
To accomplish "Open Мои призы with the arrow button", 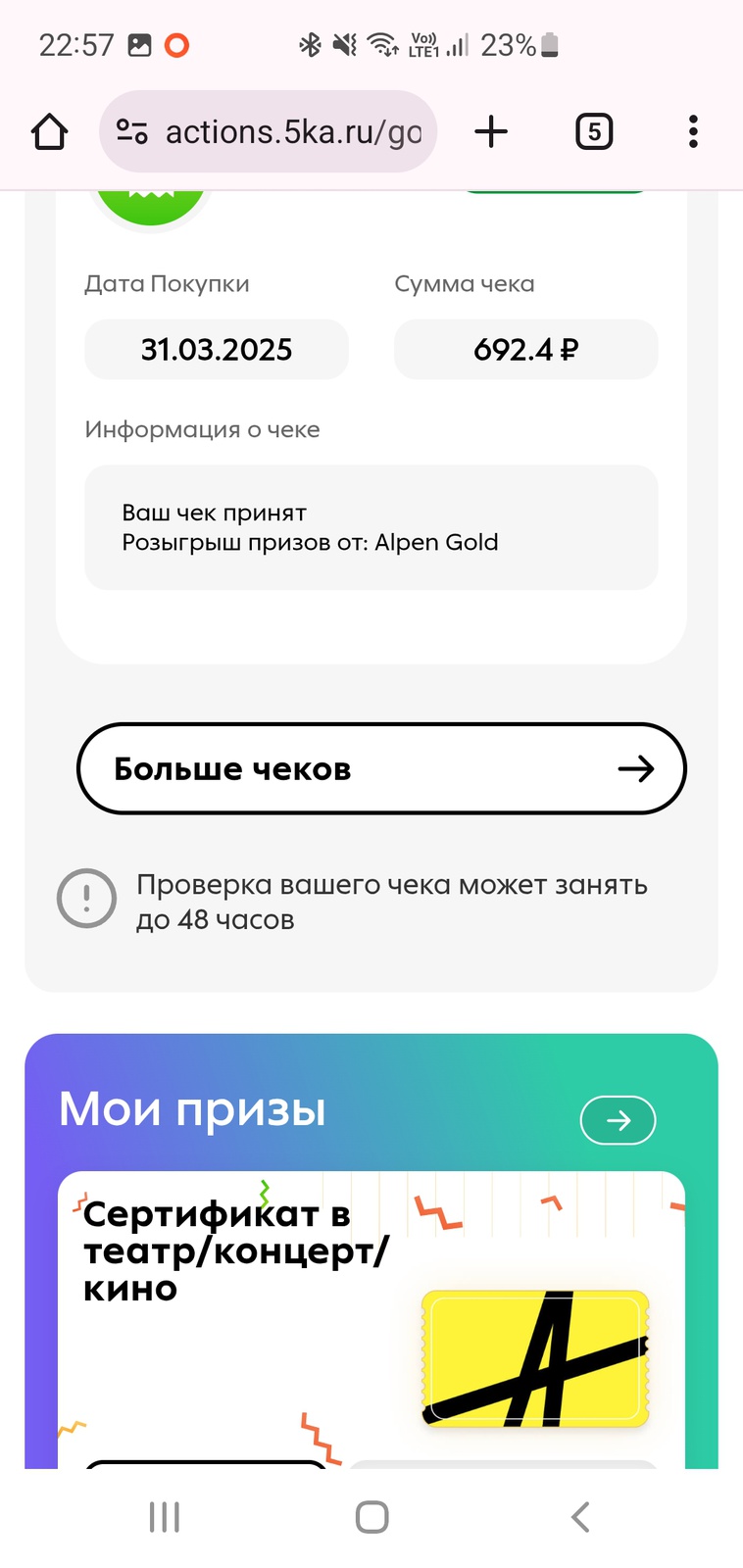I will 618,1120.
